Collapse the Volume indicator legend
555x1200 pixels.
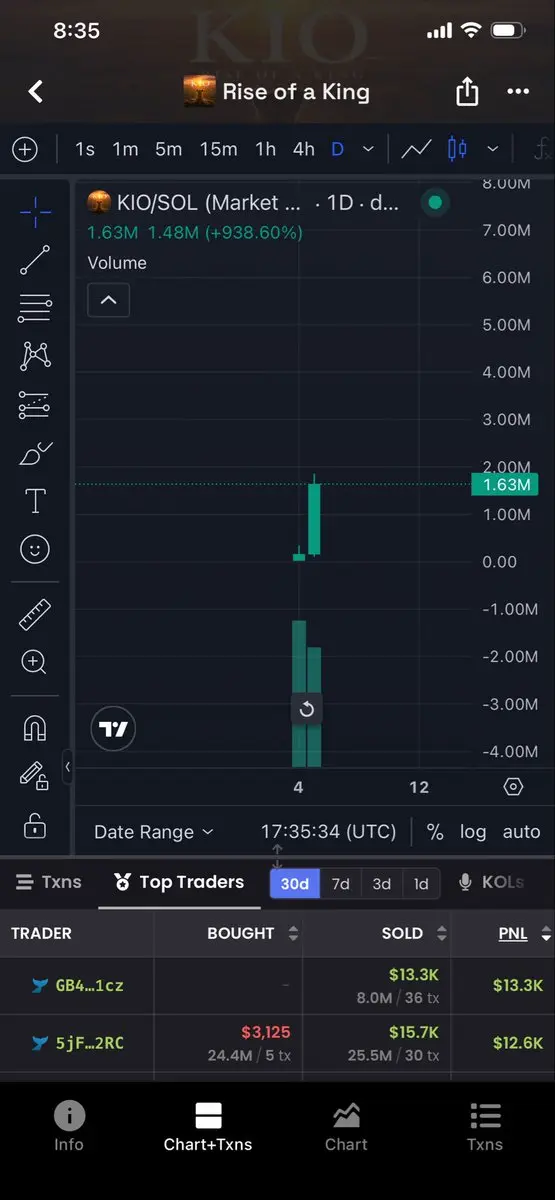(x=108, y=299)
